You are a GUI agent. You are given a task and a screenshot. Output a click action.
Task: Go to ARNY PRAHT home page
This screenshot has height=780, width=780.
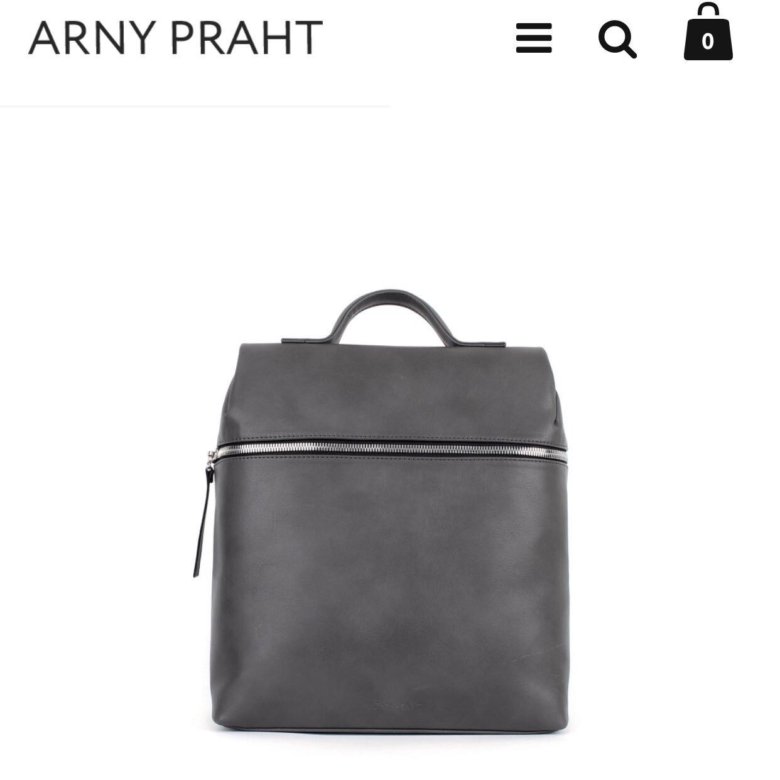[x=176, y=38]
